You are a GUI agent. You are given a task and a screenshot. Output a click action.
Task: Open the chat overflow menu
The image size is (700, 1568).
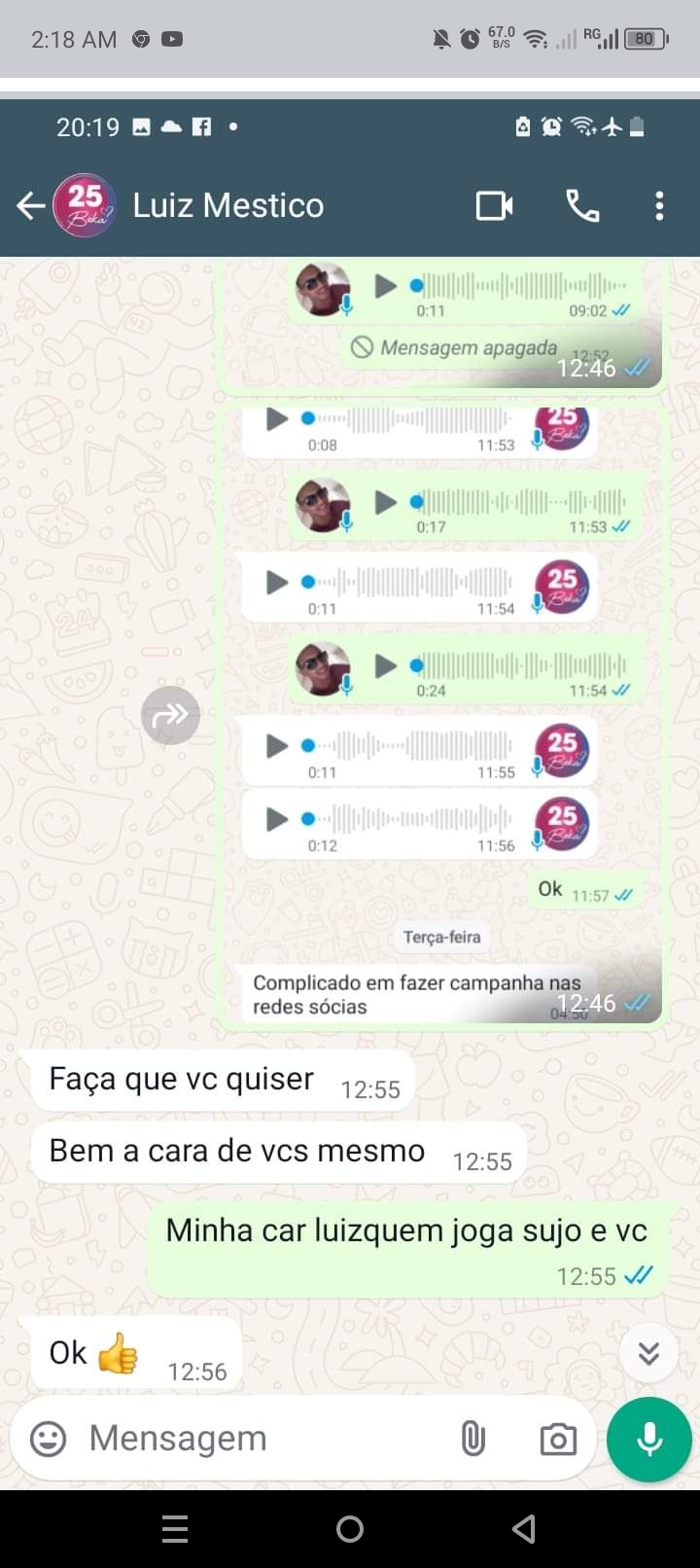click(659, 205)
